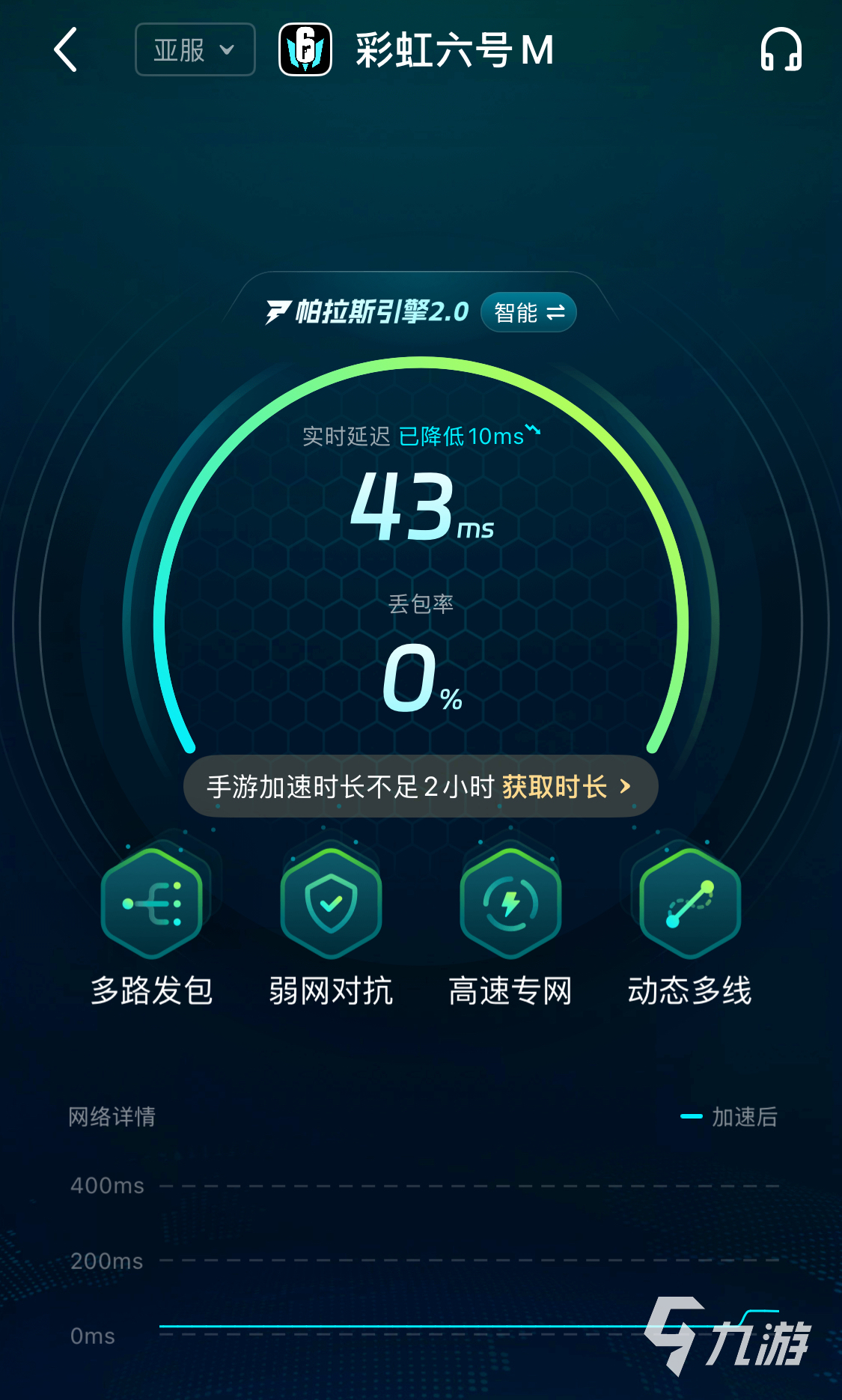Go back using the top-left arrow

click(66, 50)
